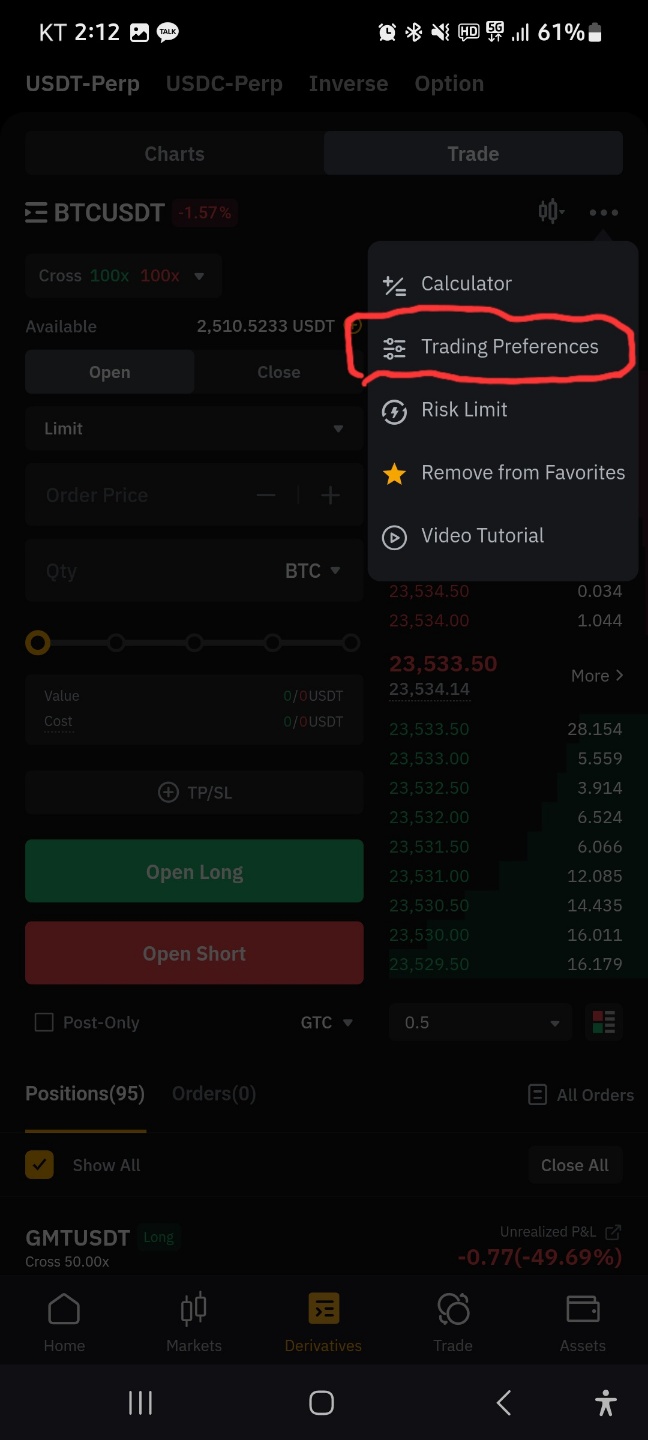Open the GTC time-in-force dropdown
Image resolution: width=648 pixels, height=1440 pixels.
327,1022
